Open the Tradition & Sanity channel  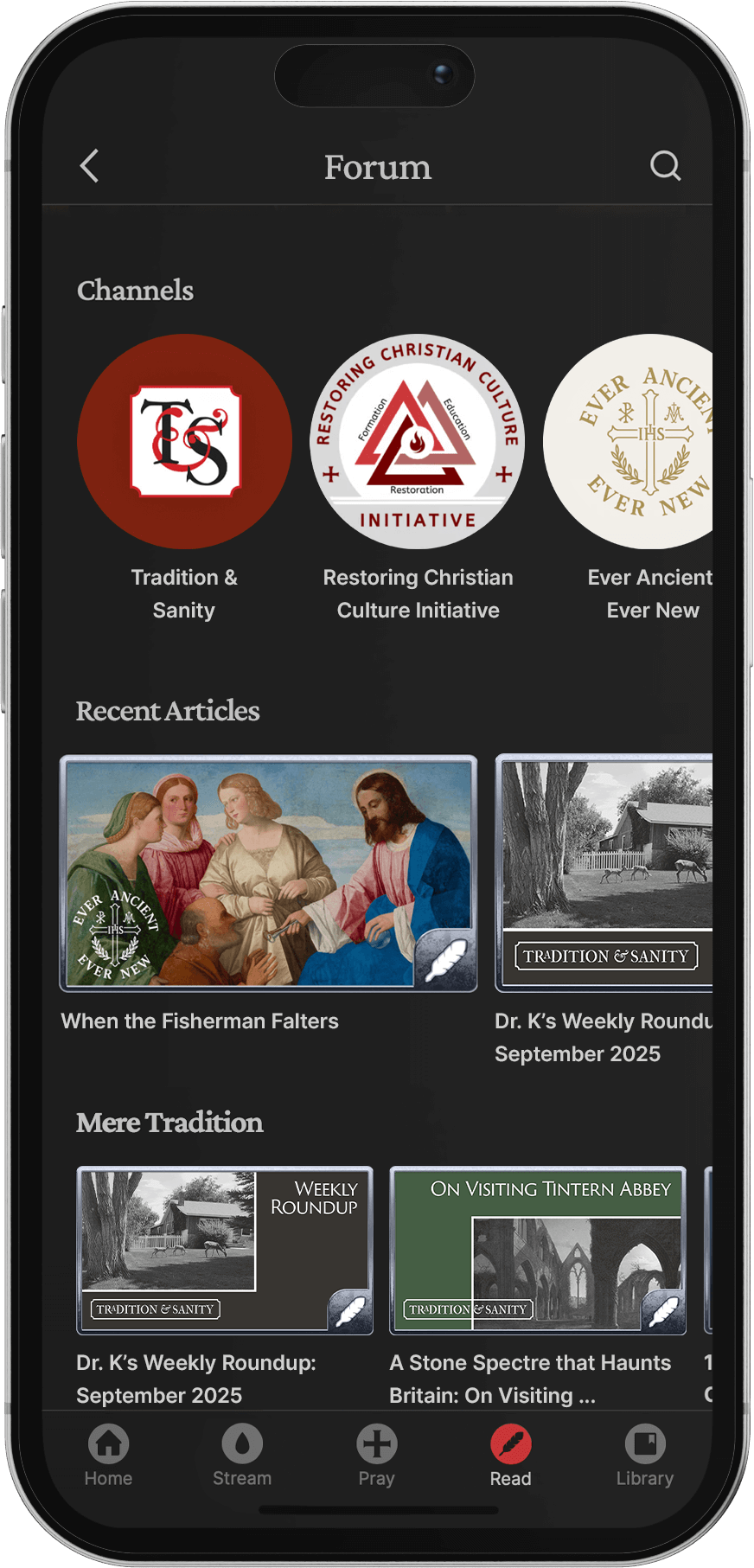click(x=184, y=442)
